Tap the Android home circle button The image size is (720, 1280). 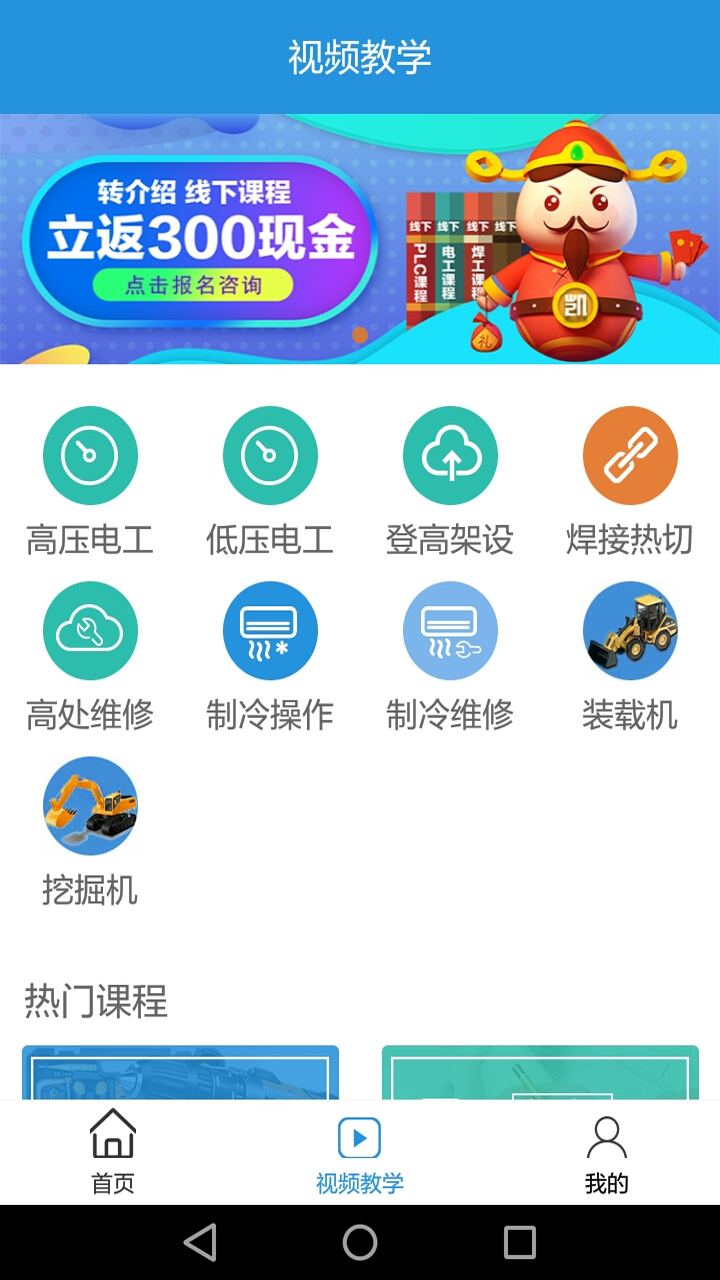pos(359,1243)
